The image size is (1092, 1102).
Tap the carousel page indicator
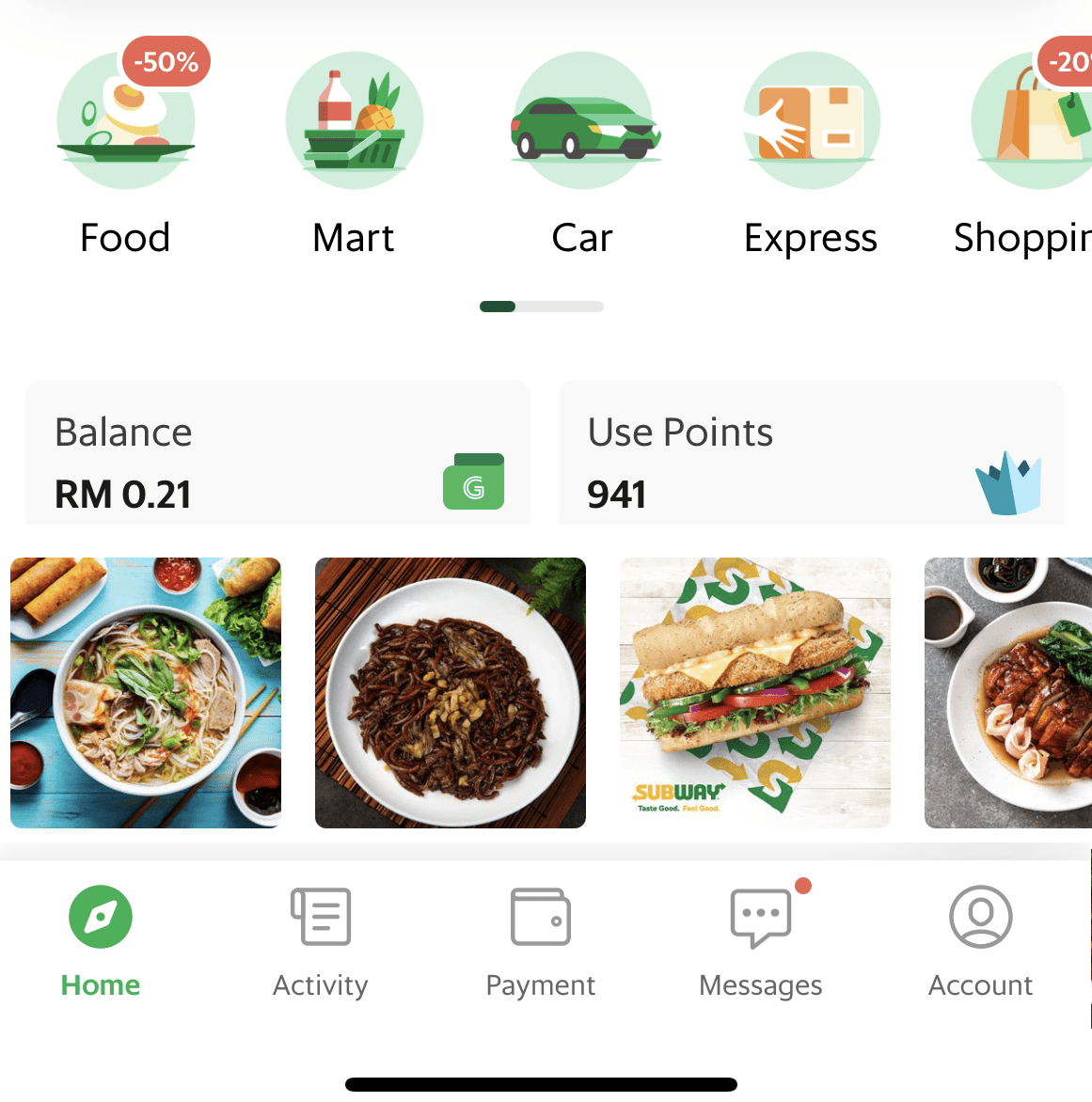pos(542,306)
